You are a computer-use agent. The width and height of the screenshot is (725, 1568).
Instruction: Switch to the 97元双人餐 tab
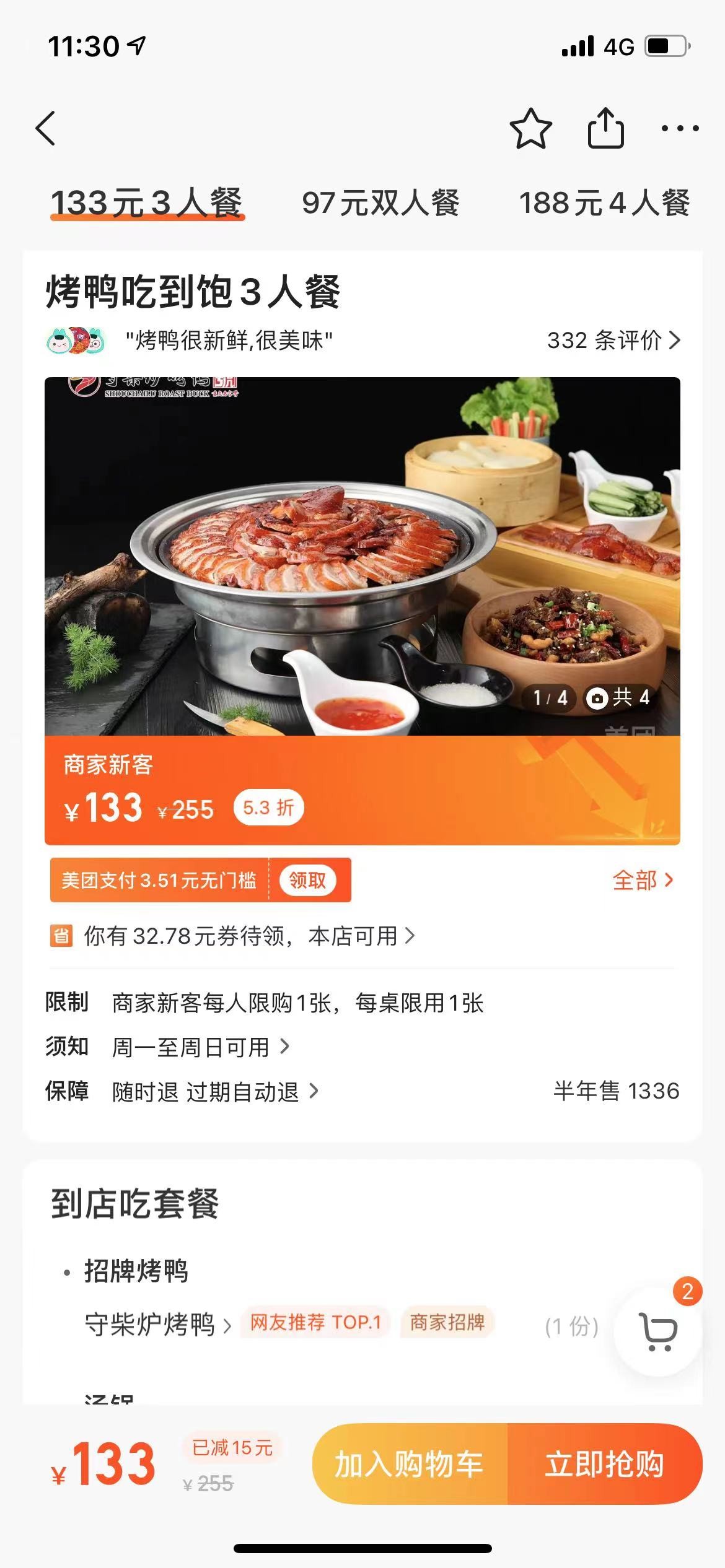[x=380, y=203]
